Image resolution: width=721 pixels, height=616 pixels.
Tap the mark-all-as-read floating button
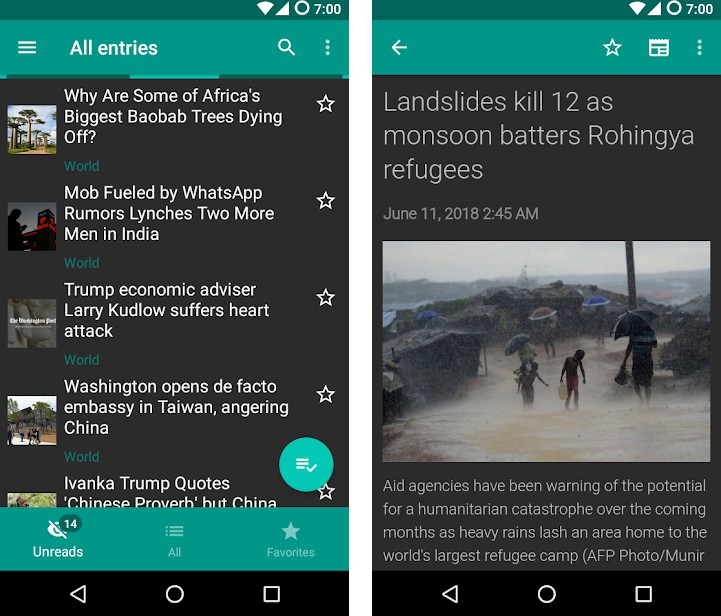[305, 465]
